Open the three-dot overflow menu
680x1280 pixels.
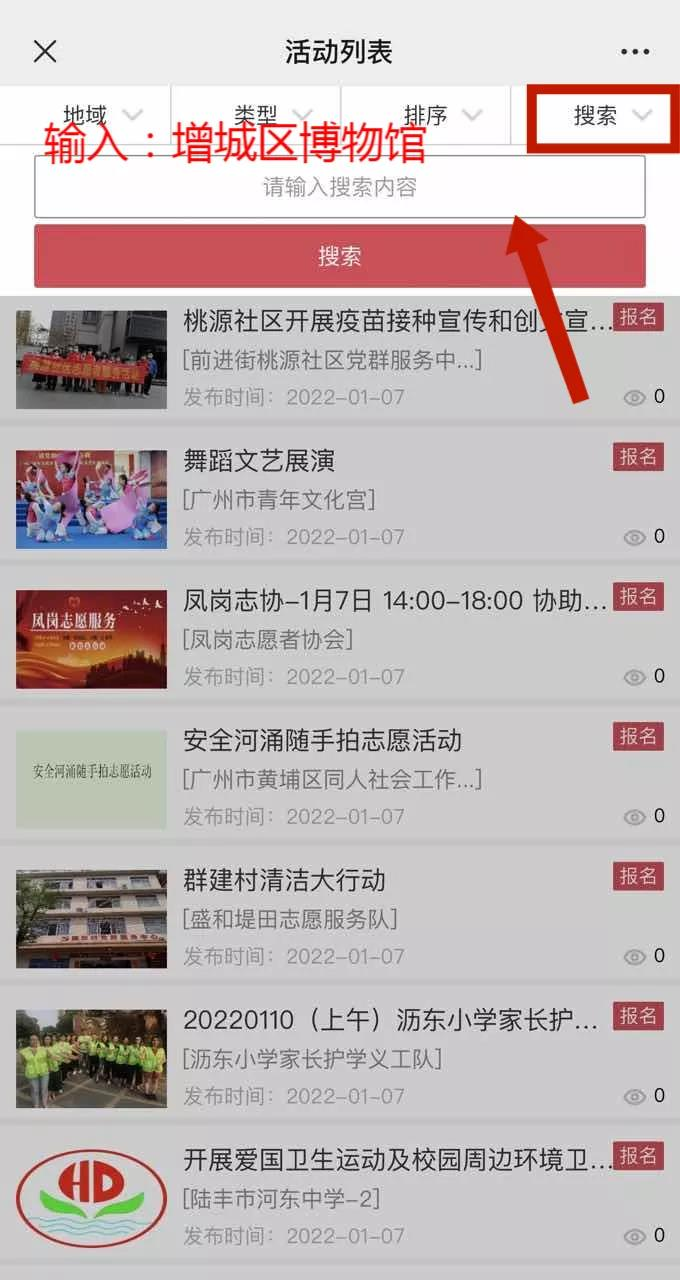tap(635, 52)
